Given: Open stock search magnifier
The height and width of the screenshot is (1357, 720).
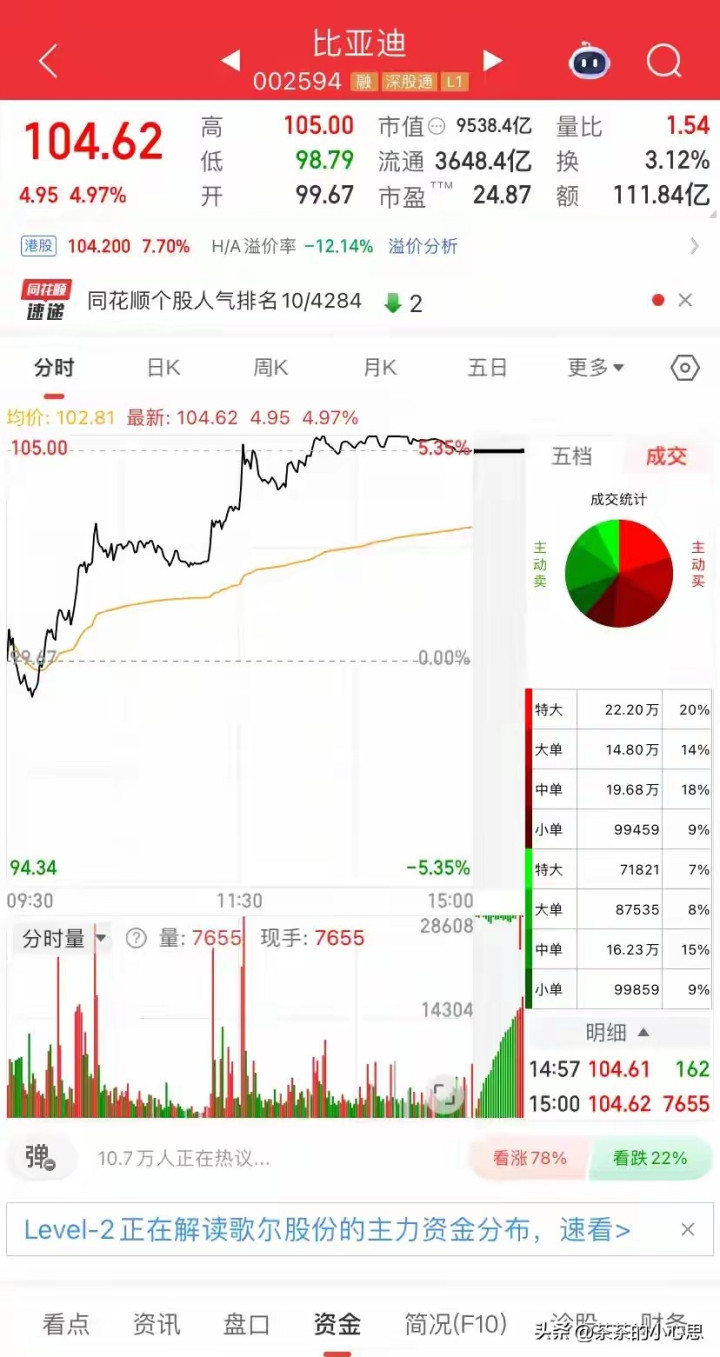Looking at the screenshot, I should pos(664,62).
